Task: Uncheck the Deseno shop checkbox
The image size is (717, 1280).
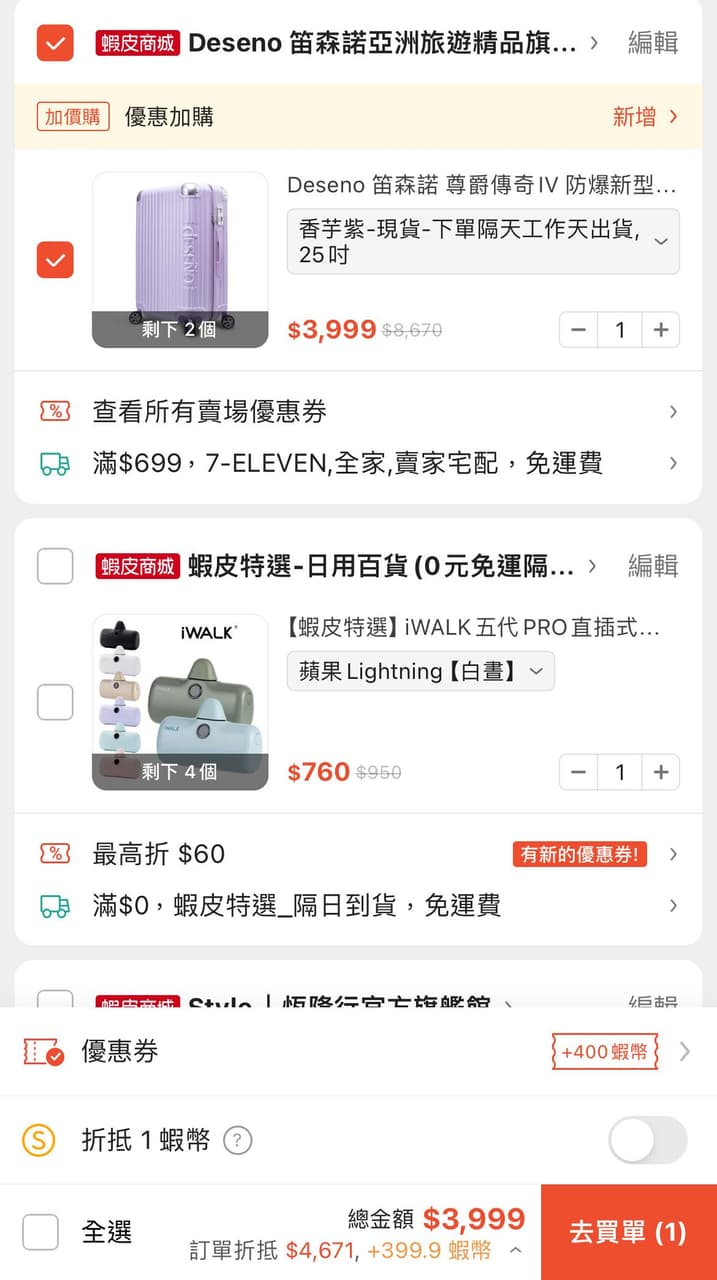Action: pos(55,43)
